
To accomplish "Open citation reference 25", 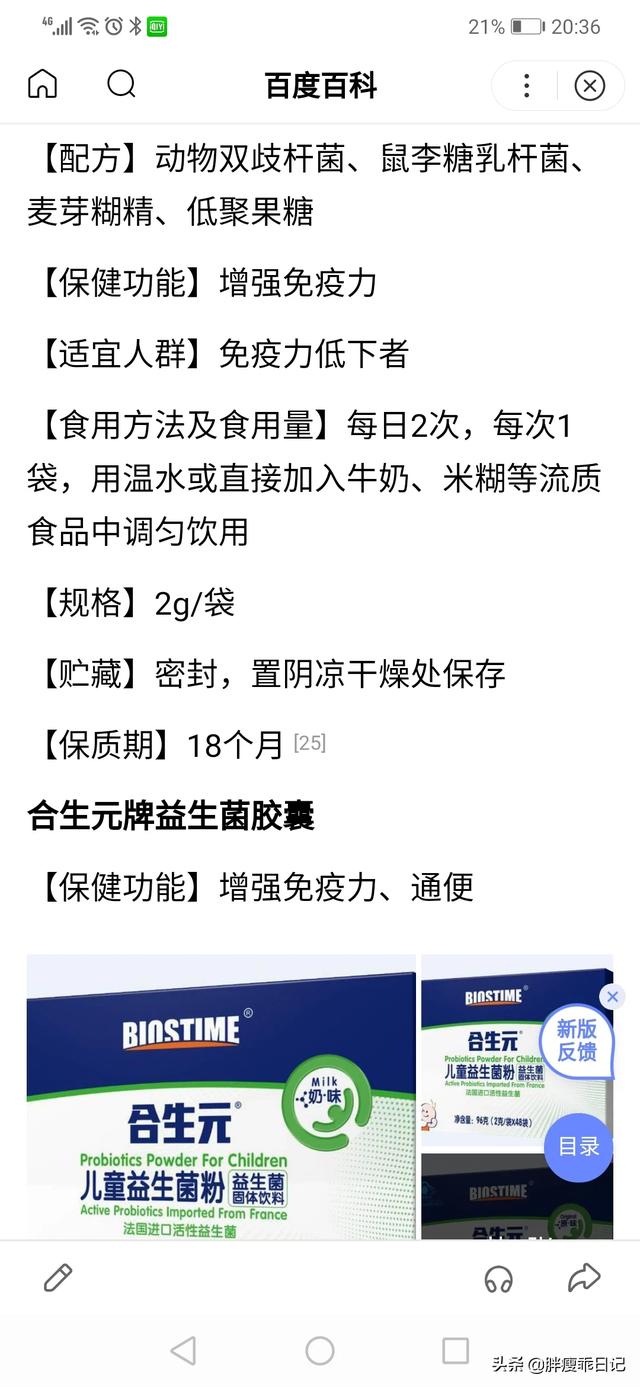I will pyautogui.click(x=309, y=743).
